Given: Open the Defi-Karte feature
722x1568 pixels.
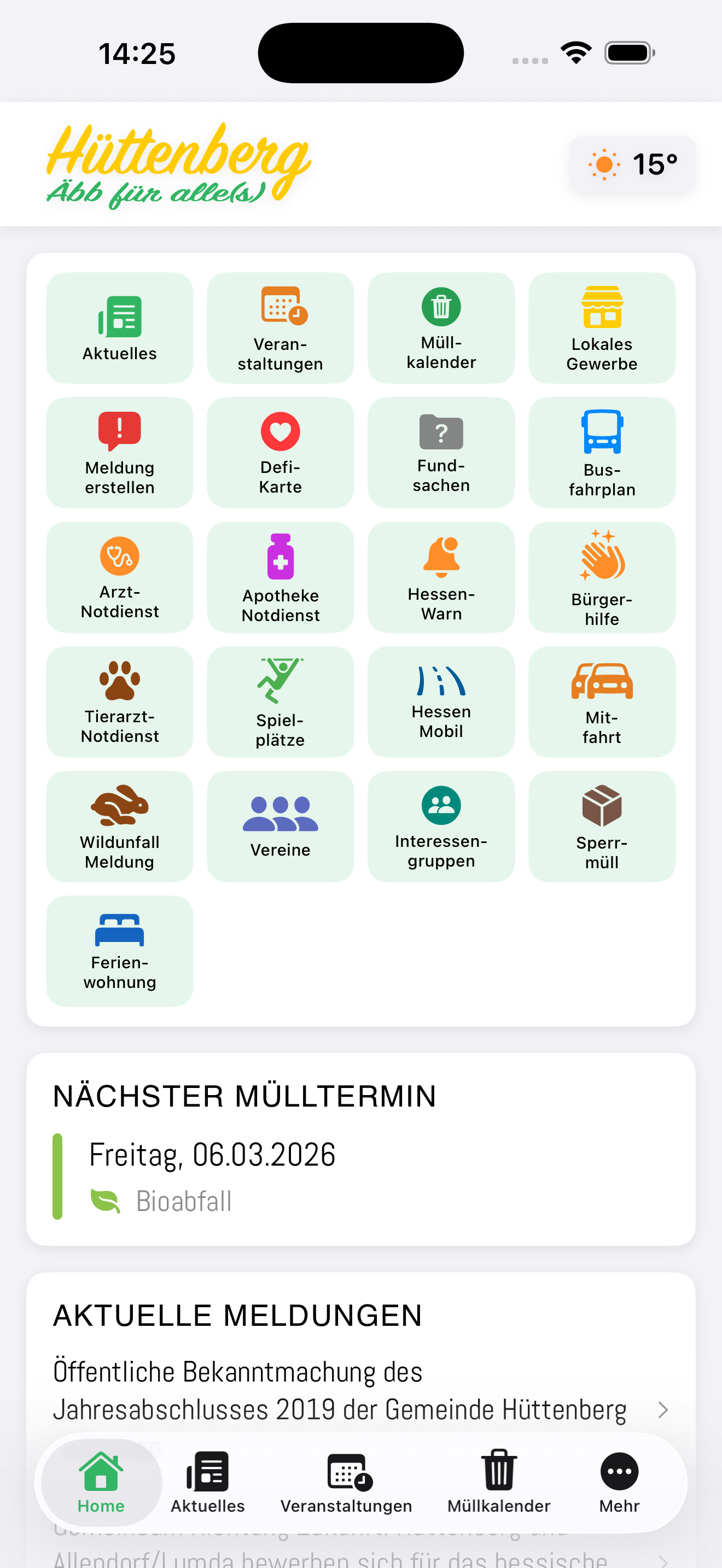Looking at the screenshot, I should coord(280,453).
